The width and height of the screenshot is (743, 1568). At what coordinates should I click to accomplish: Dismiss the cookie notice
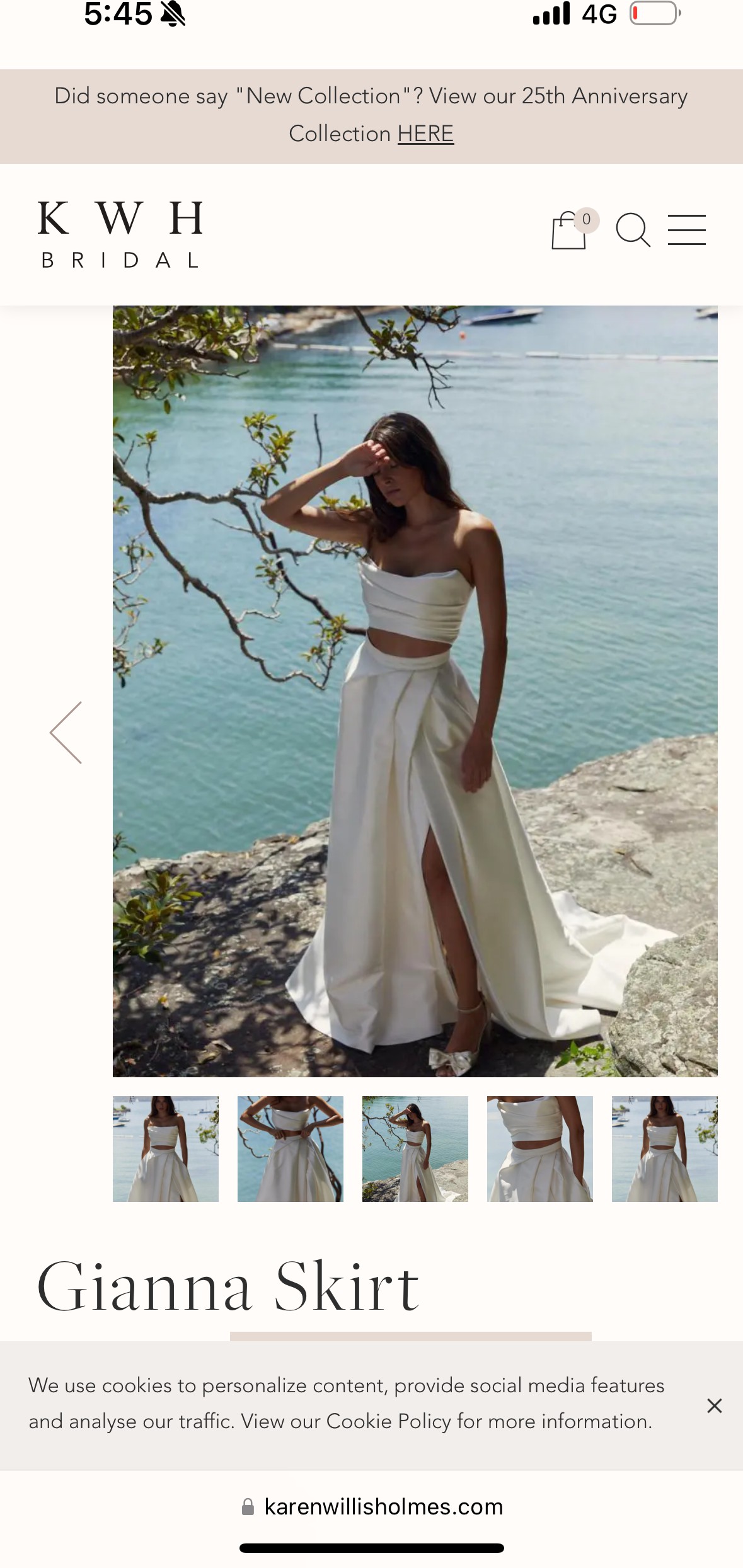[714, 1405]
